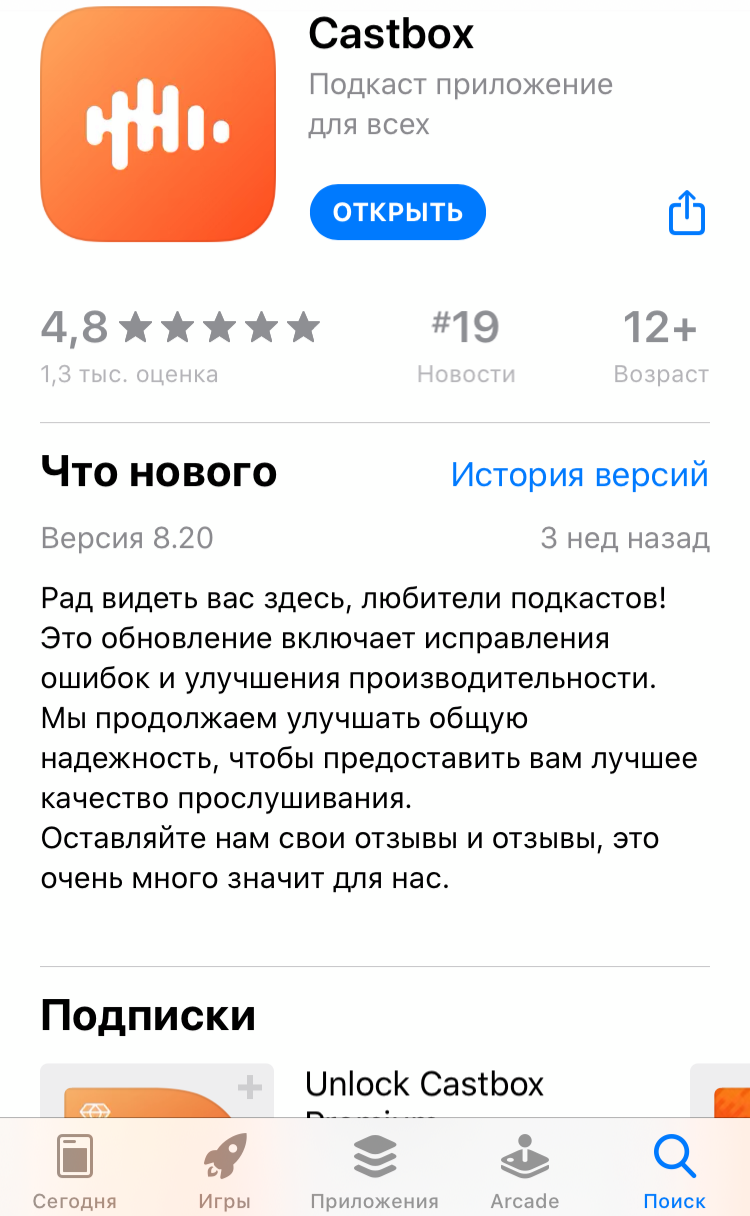
Task: Open История версий link
Action: coord(579,474)
